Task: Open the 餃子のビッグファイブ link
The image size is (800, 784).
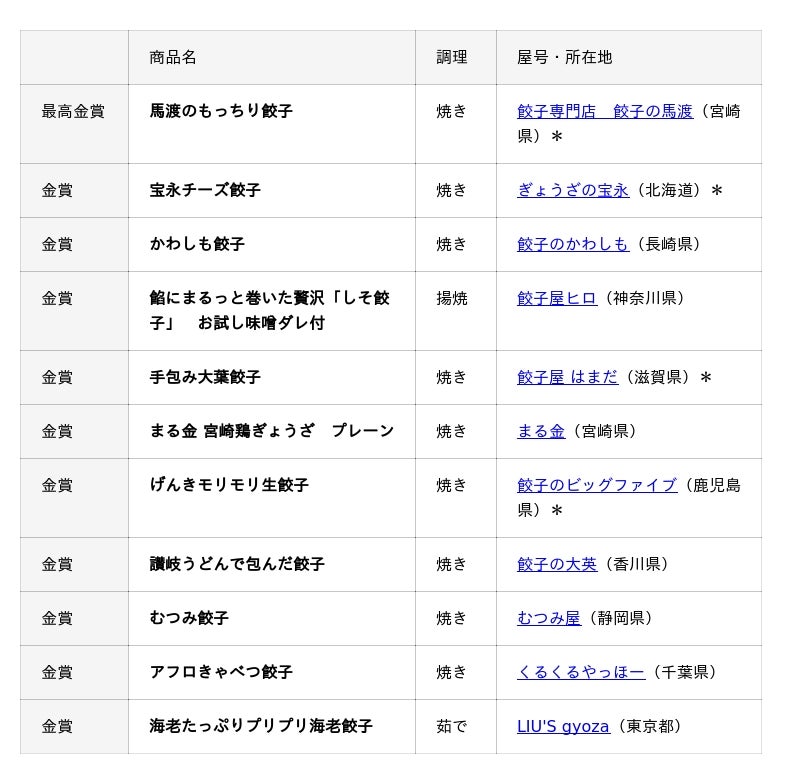Action: [597, 485]
